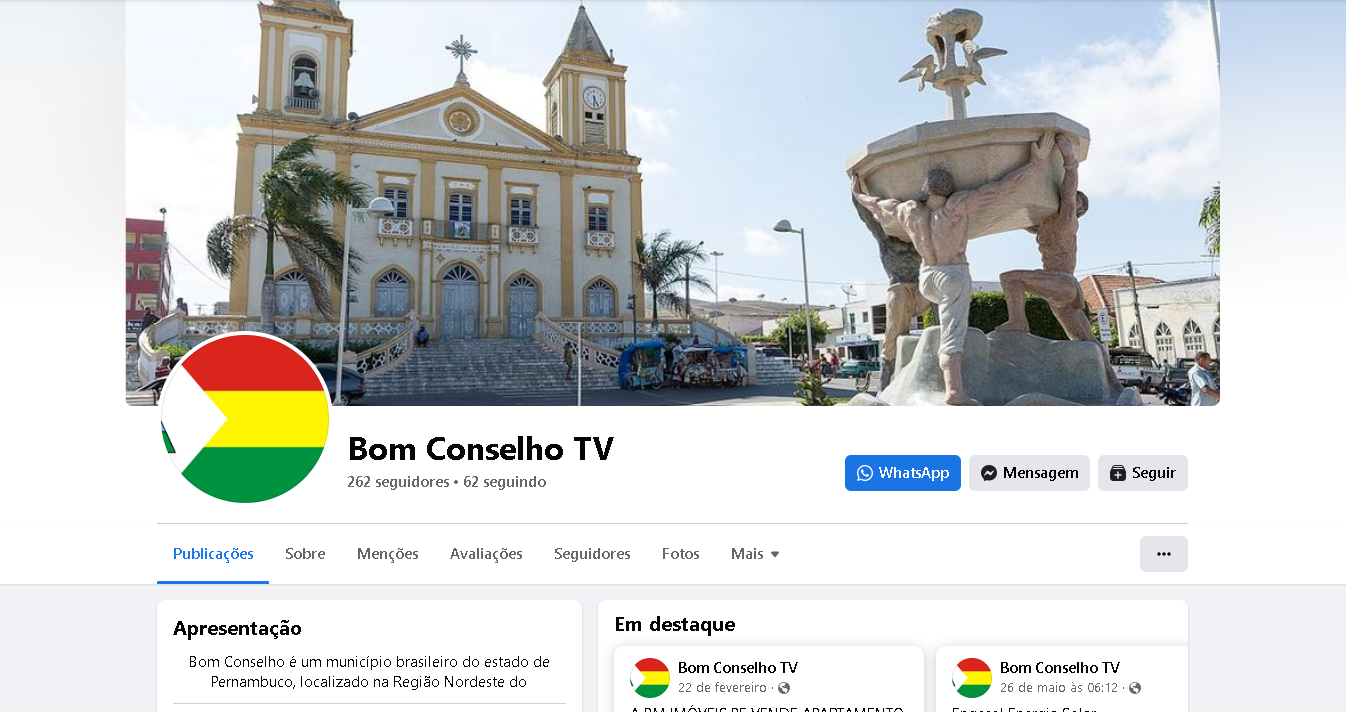Switch to the Publicações tab
The image size is (1346, 712).
pyautogui.click(x=213, y=554)
